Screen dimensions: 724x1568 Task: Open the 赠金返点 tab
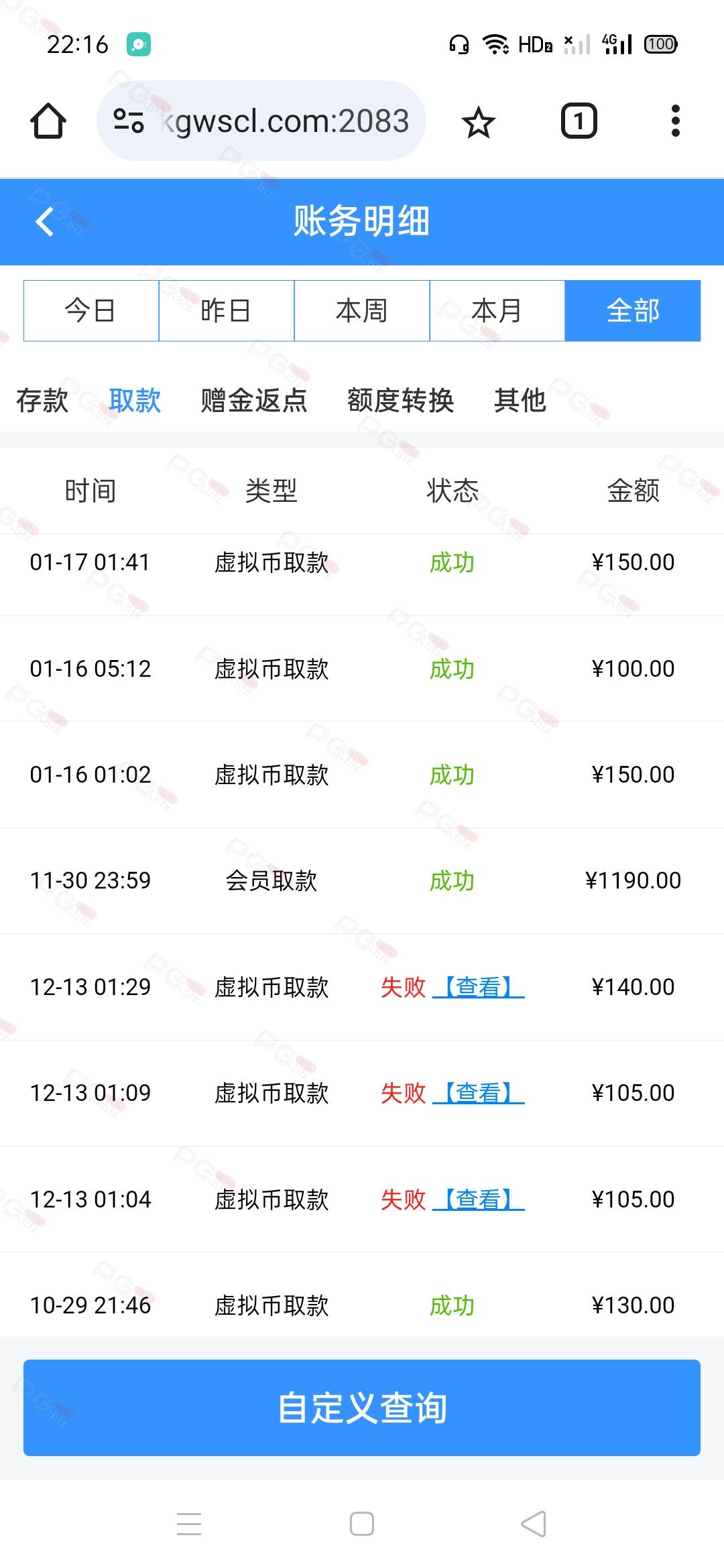[254, 401]
